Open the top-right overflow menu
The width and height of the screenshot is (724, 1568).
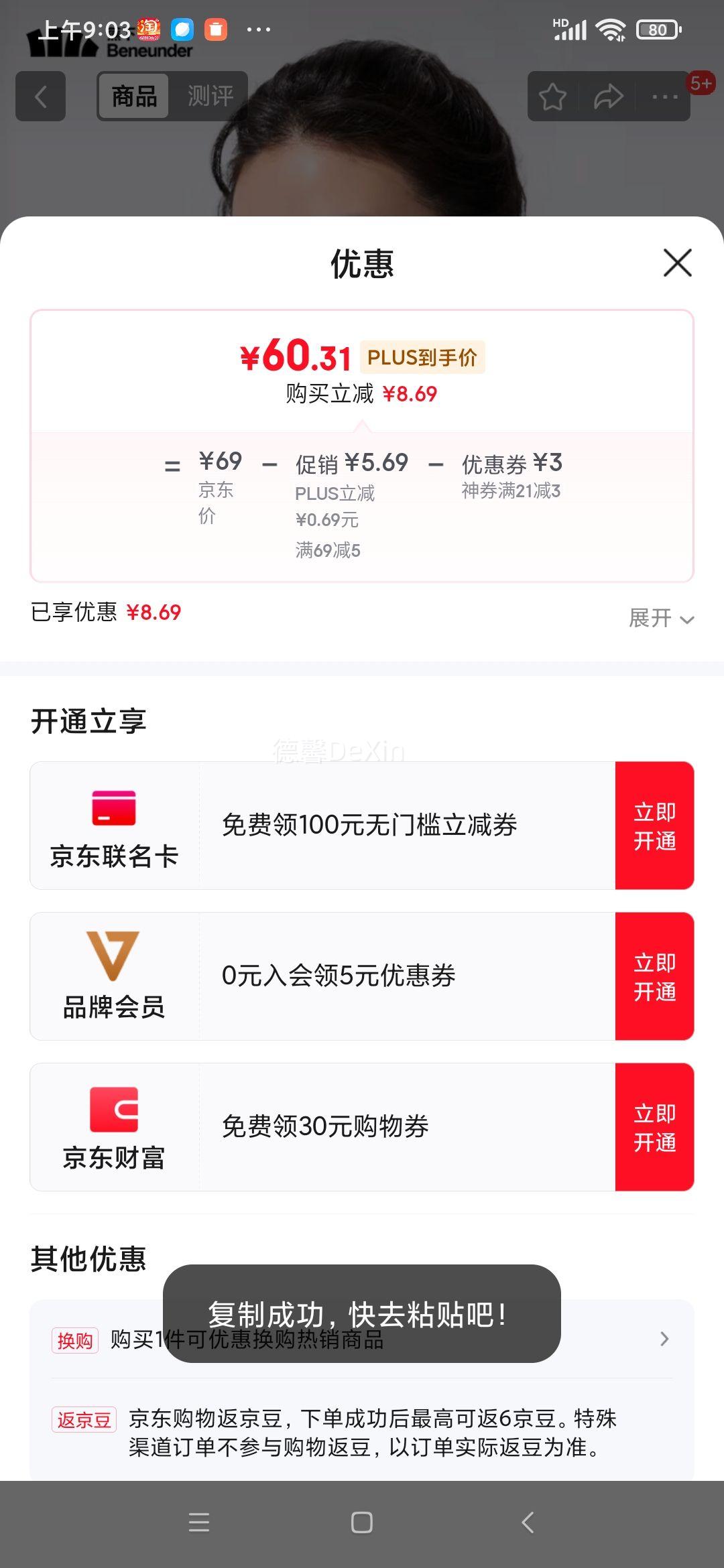tap(665, 96)
